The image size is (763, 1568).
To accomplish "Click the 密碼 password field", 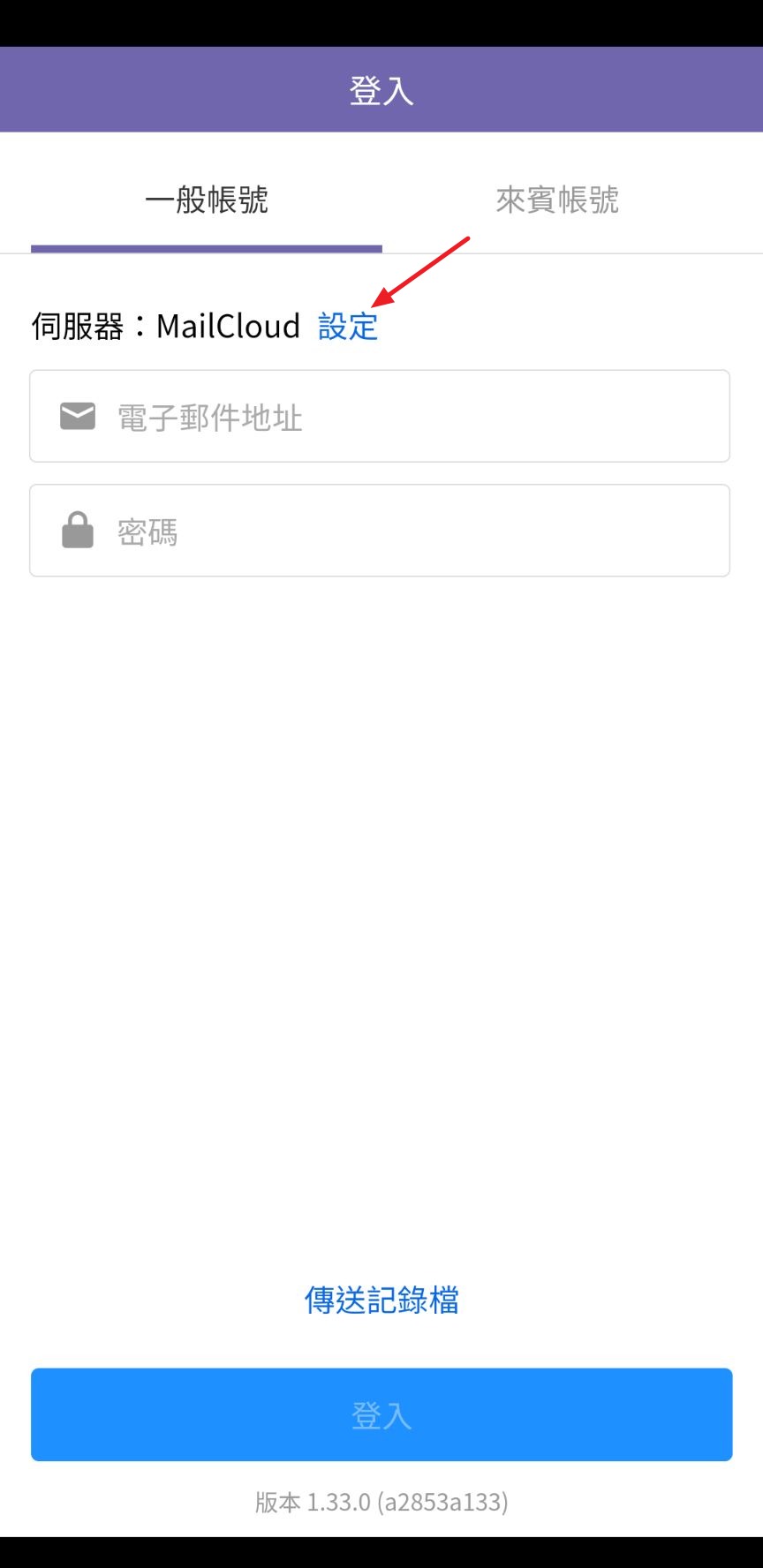I will [381, 530].
